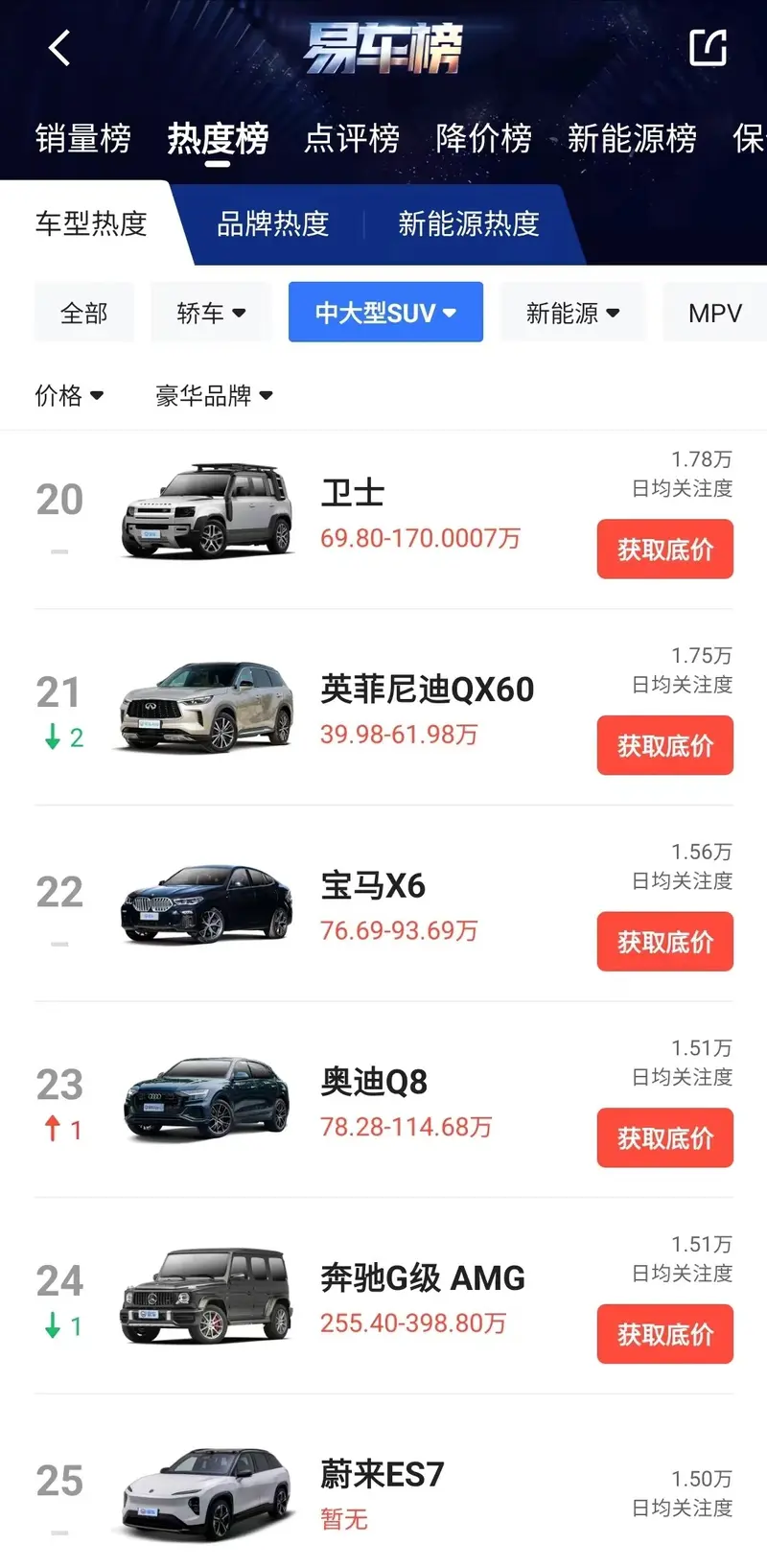Open the 宝马X6 ranking entry
Image resolution: width=767 pixels, height=1568 pixels.
click(x=373, y=886)
